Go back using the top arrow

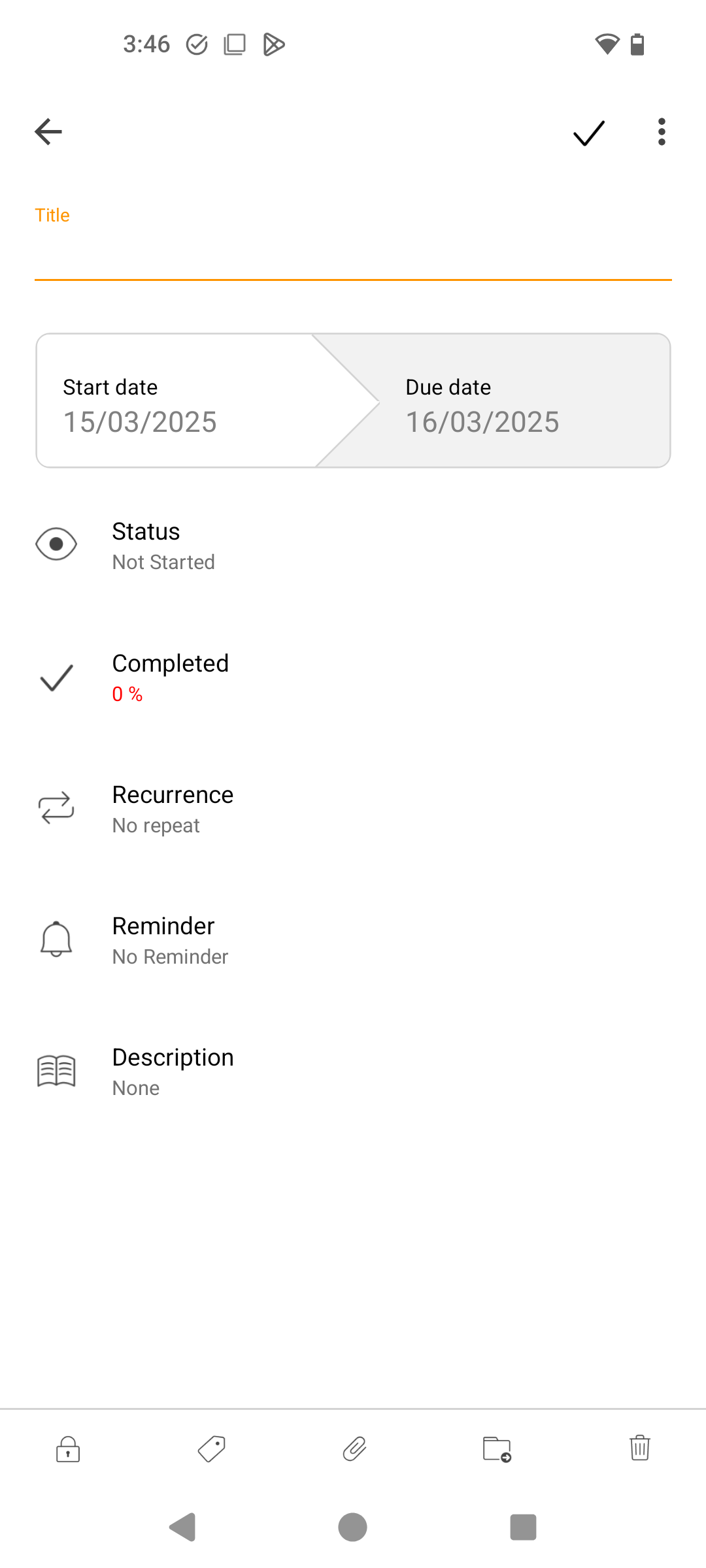point(48,132)
